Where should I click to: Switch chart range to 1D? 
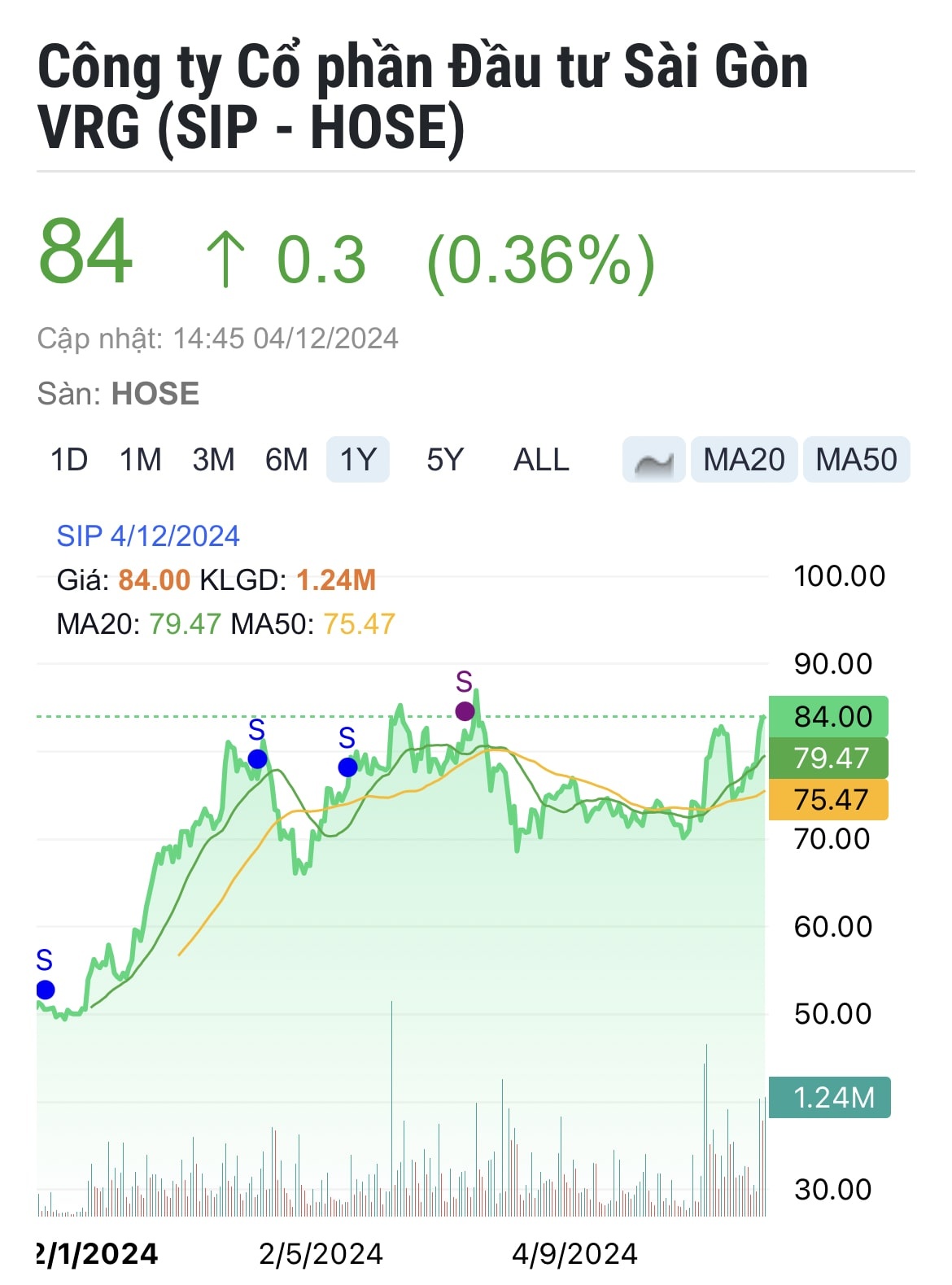click(69, 460)
